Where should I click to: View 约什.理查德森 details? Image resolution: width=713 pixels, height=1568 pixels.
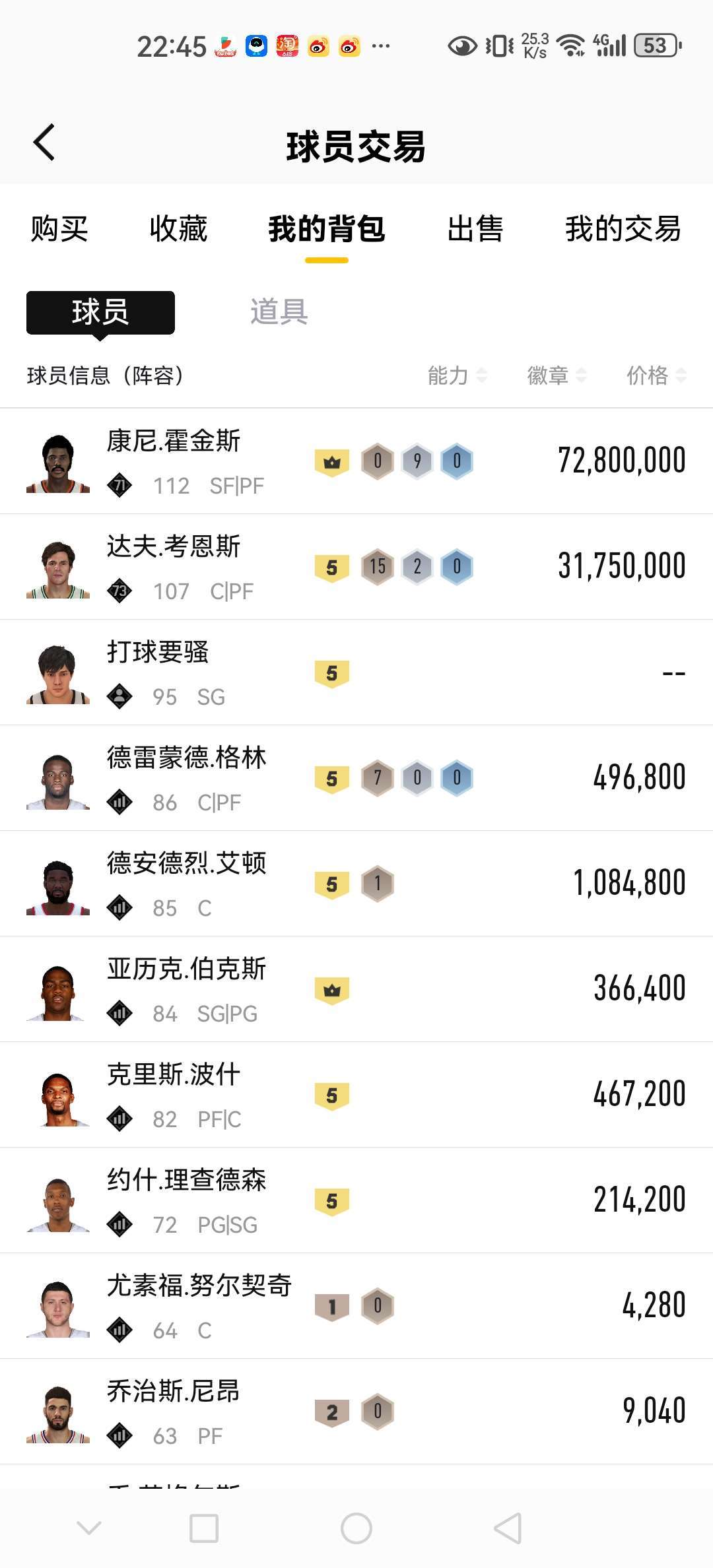[x=356, y=1200]
